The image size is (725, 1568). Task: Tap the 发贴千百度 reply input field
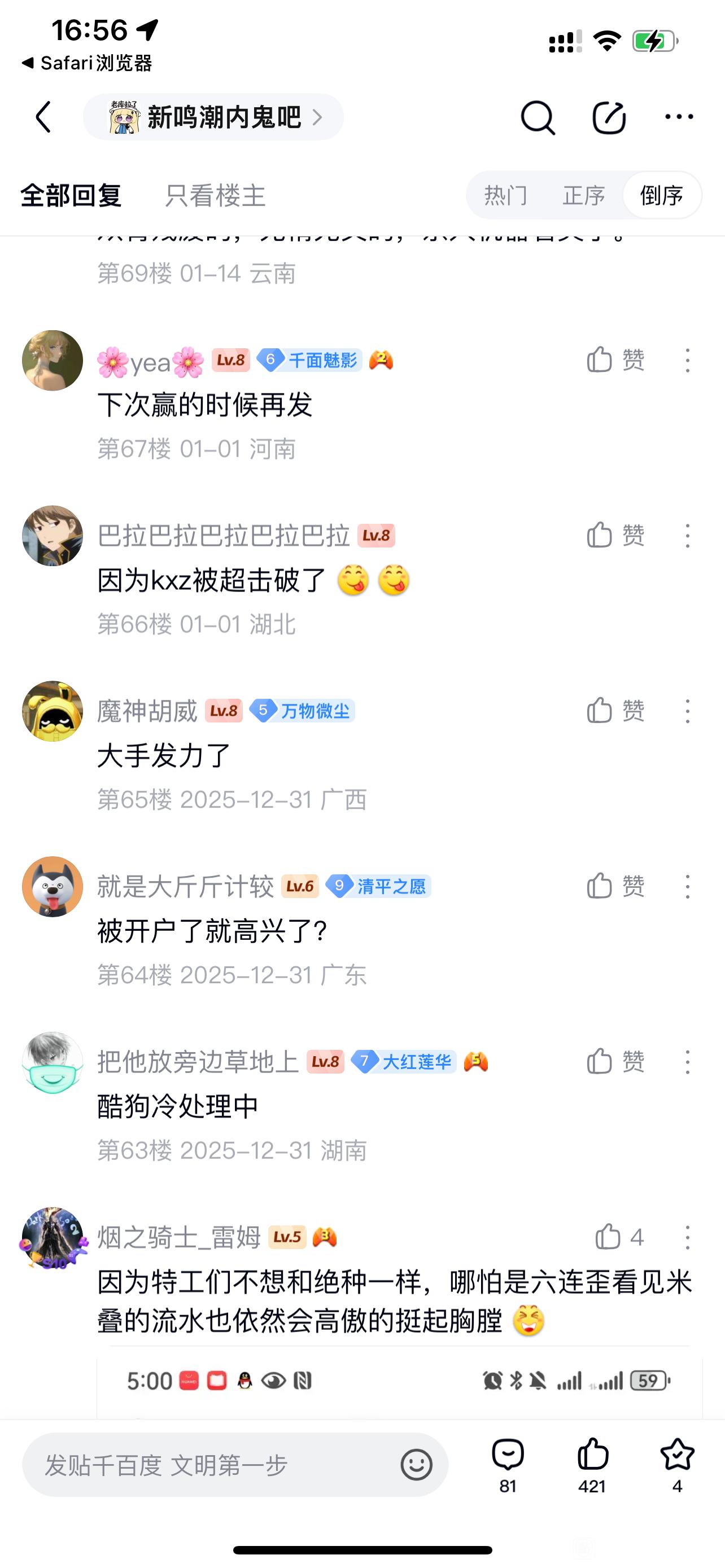(213, 1465)
